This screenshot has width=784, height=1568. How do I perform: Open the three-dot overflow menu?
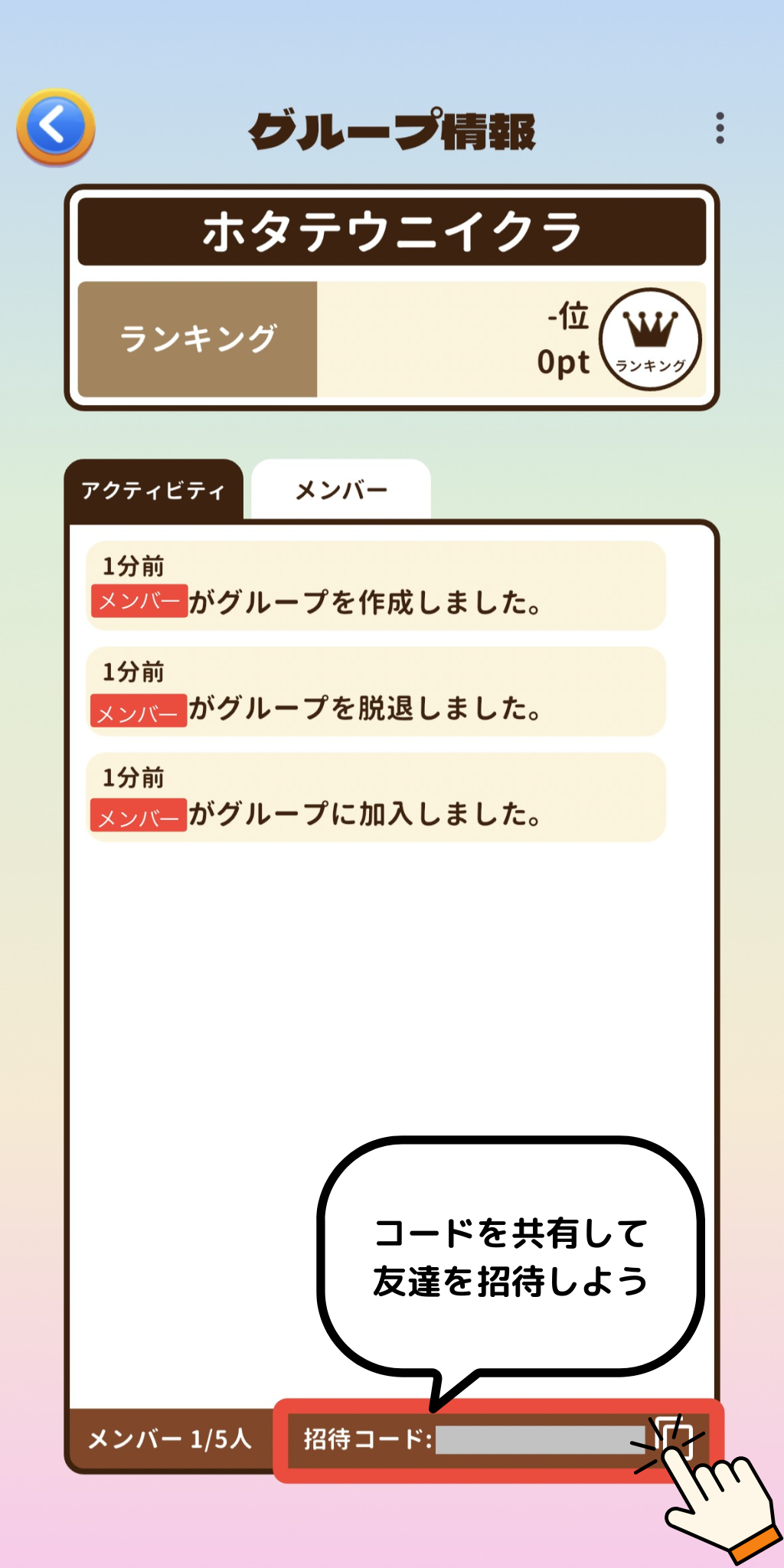[719, 128]
